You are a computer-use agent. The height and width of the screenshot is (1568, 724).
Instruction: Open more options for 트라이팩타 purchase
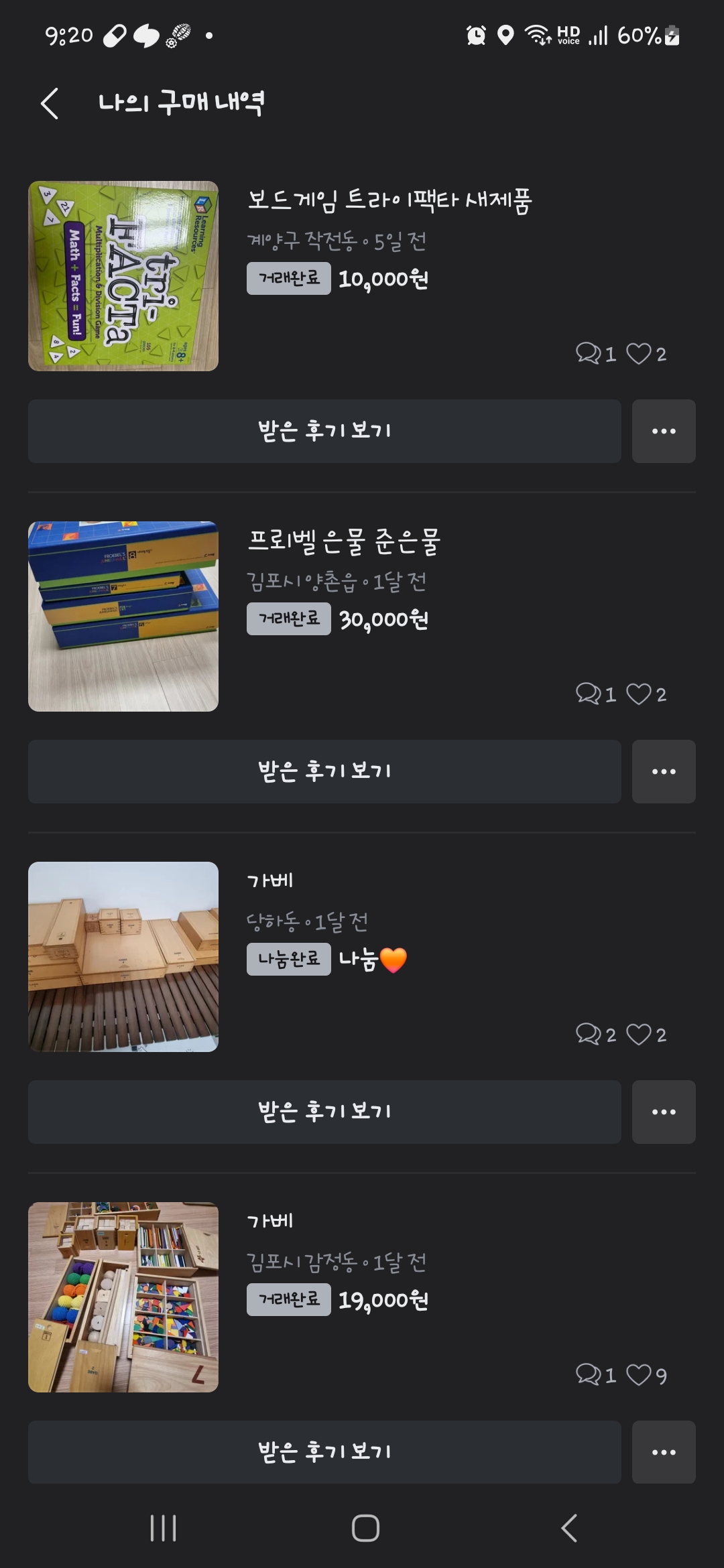(664, 431)
